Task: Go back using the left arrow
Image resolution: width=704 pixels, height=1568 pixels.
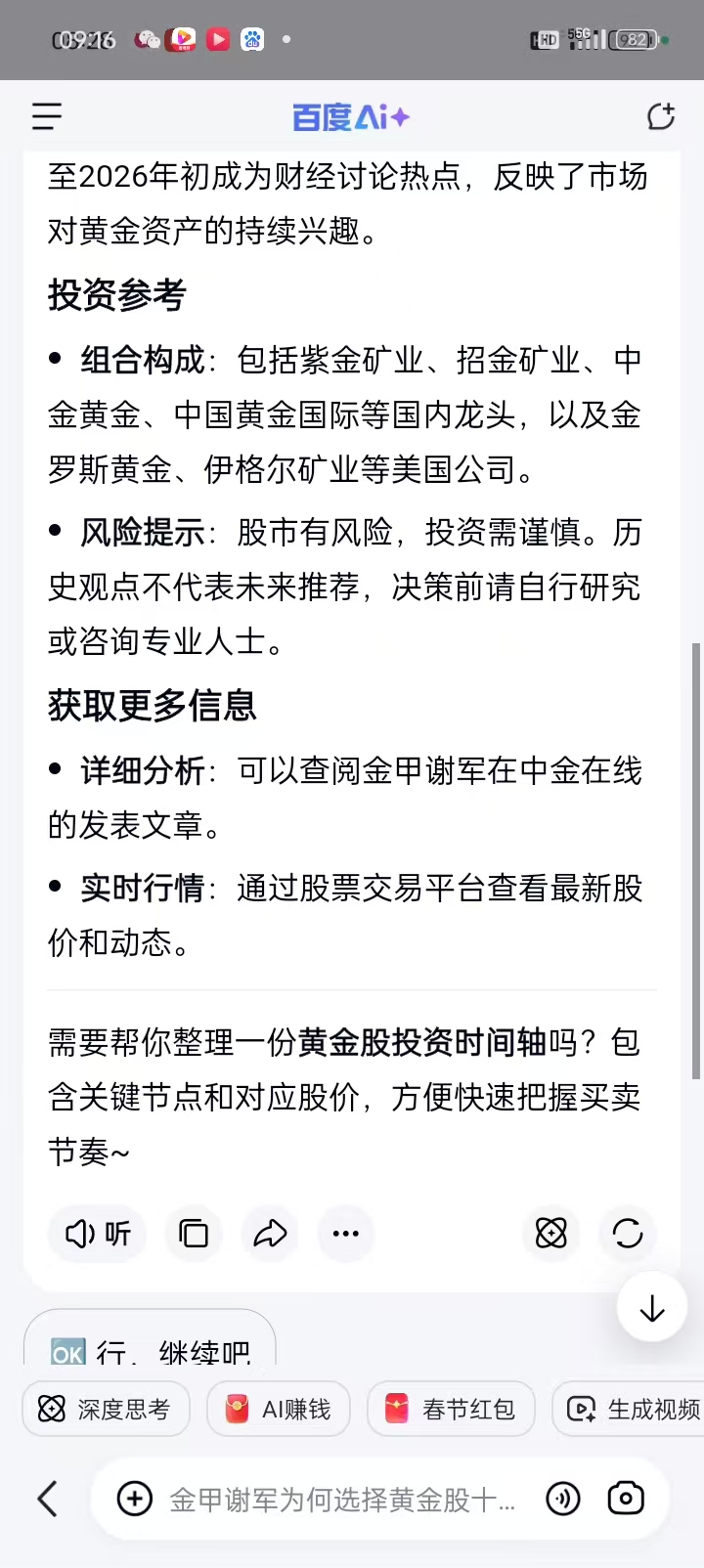Action: point(47,1498)
